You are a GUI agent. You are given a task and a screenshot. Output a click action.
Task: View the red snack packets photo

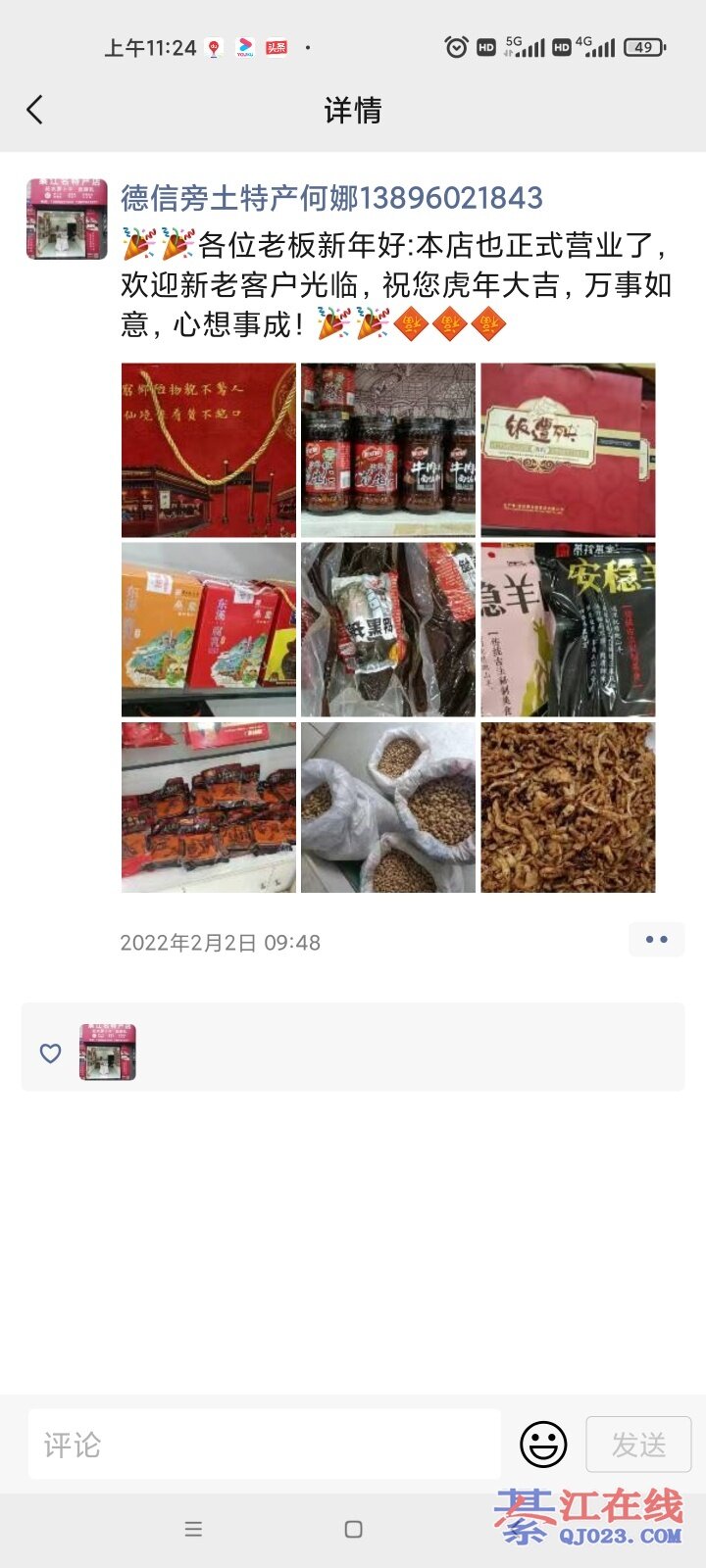tap(208, 808)
